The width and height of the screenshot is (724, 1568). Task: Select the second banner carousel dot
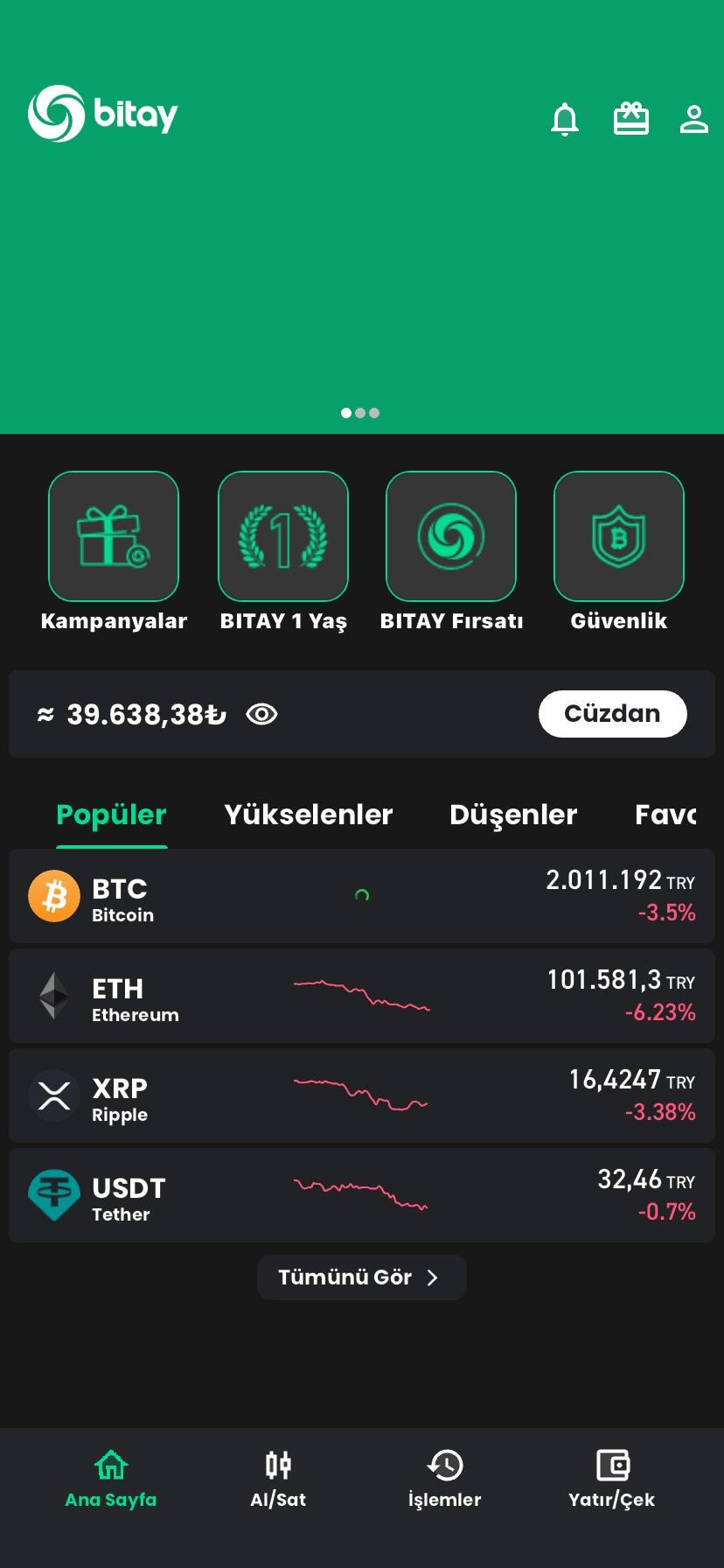click(x=361, y=412)
